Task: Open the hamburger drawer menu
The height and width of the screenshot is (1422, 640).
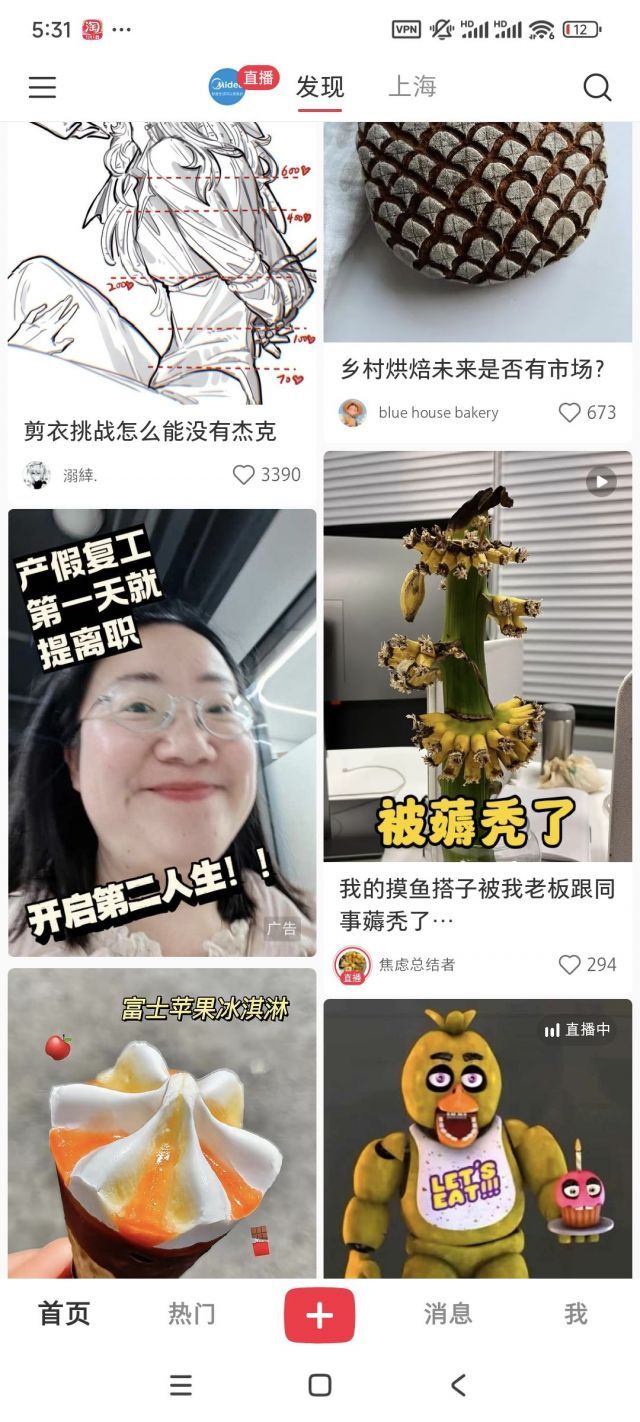Action: [42, 88]
